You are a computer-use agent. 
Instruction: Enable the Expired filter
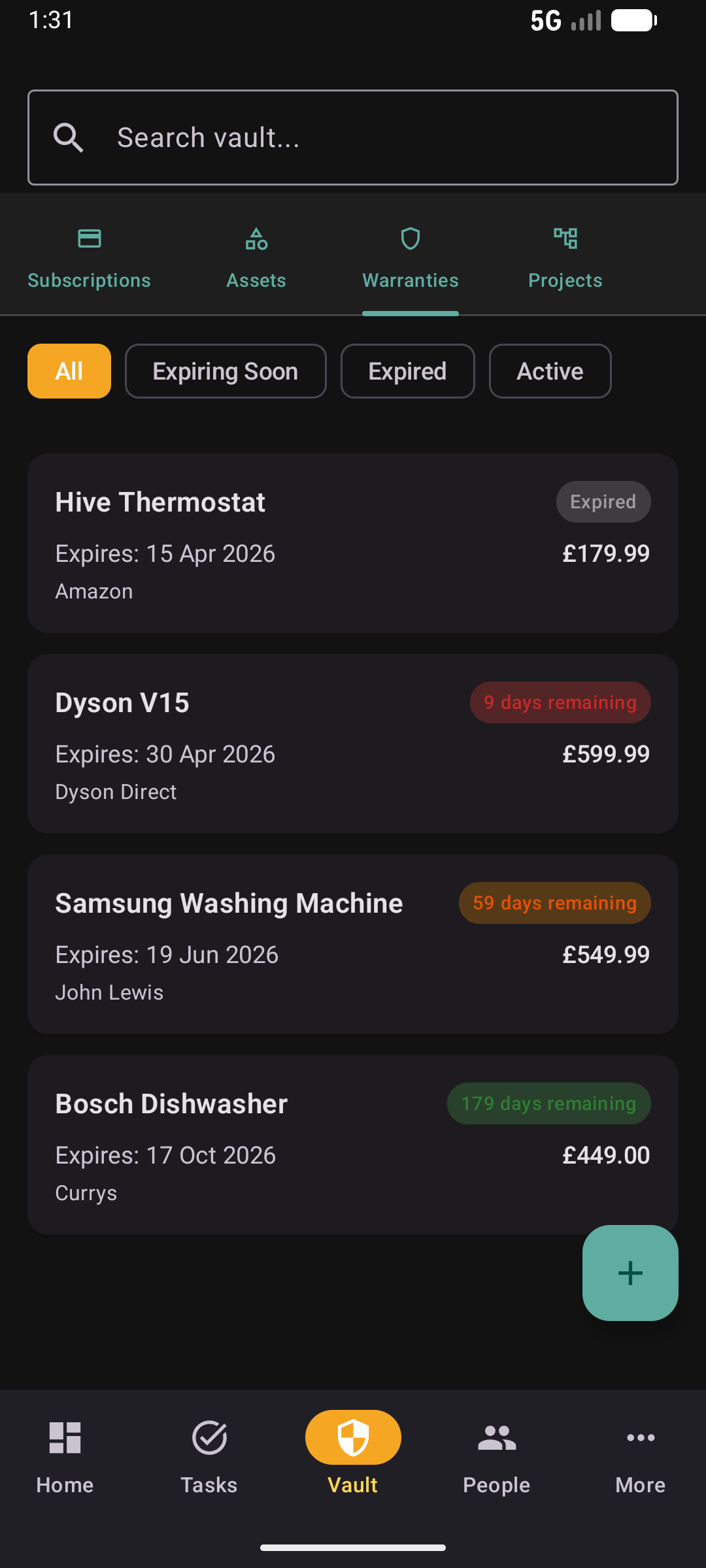[407, 370]
